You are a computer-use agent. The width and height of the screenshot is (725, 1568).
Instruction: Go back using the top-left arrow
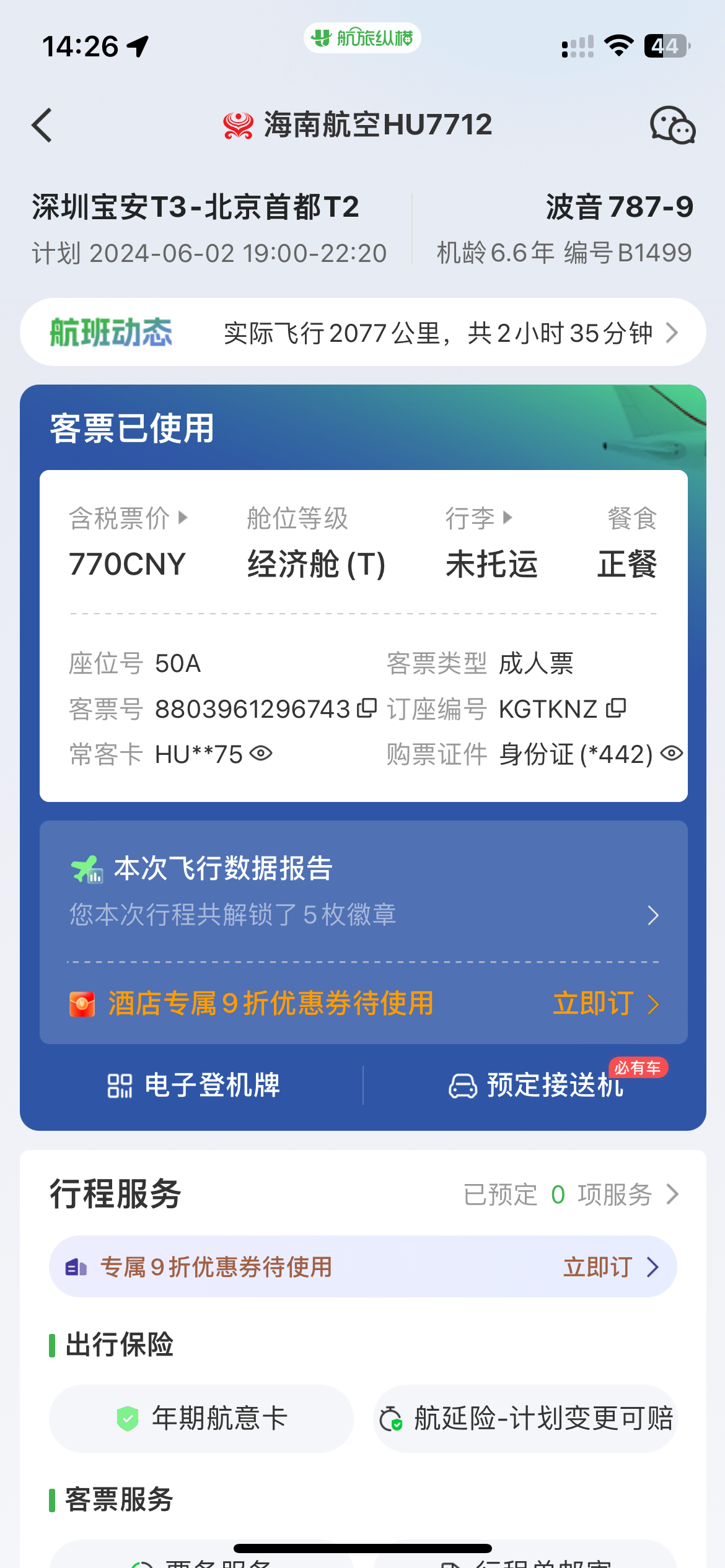42,125
